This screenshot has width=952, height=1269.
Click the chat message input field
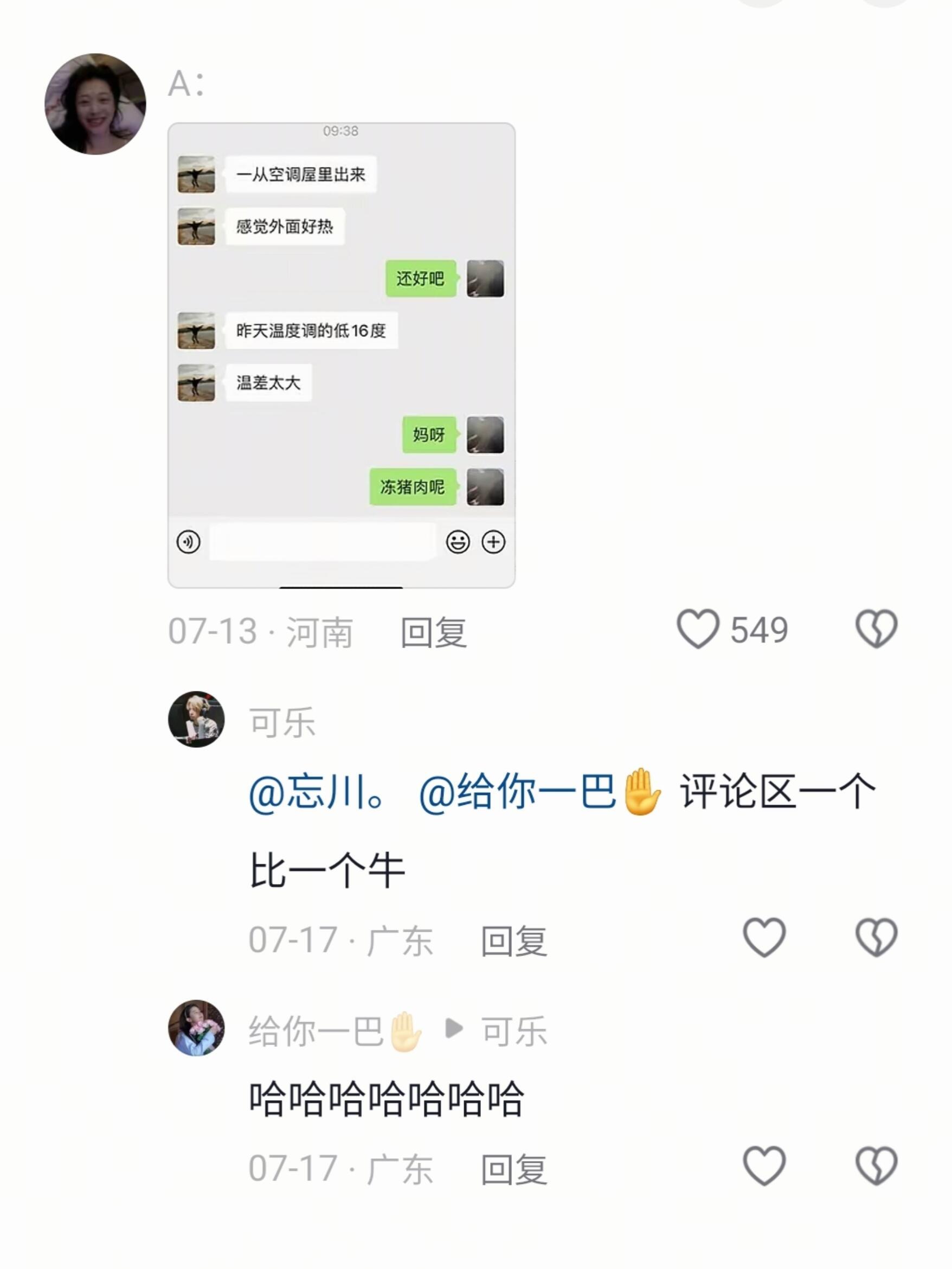[x=321, y=542]
